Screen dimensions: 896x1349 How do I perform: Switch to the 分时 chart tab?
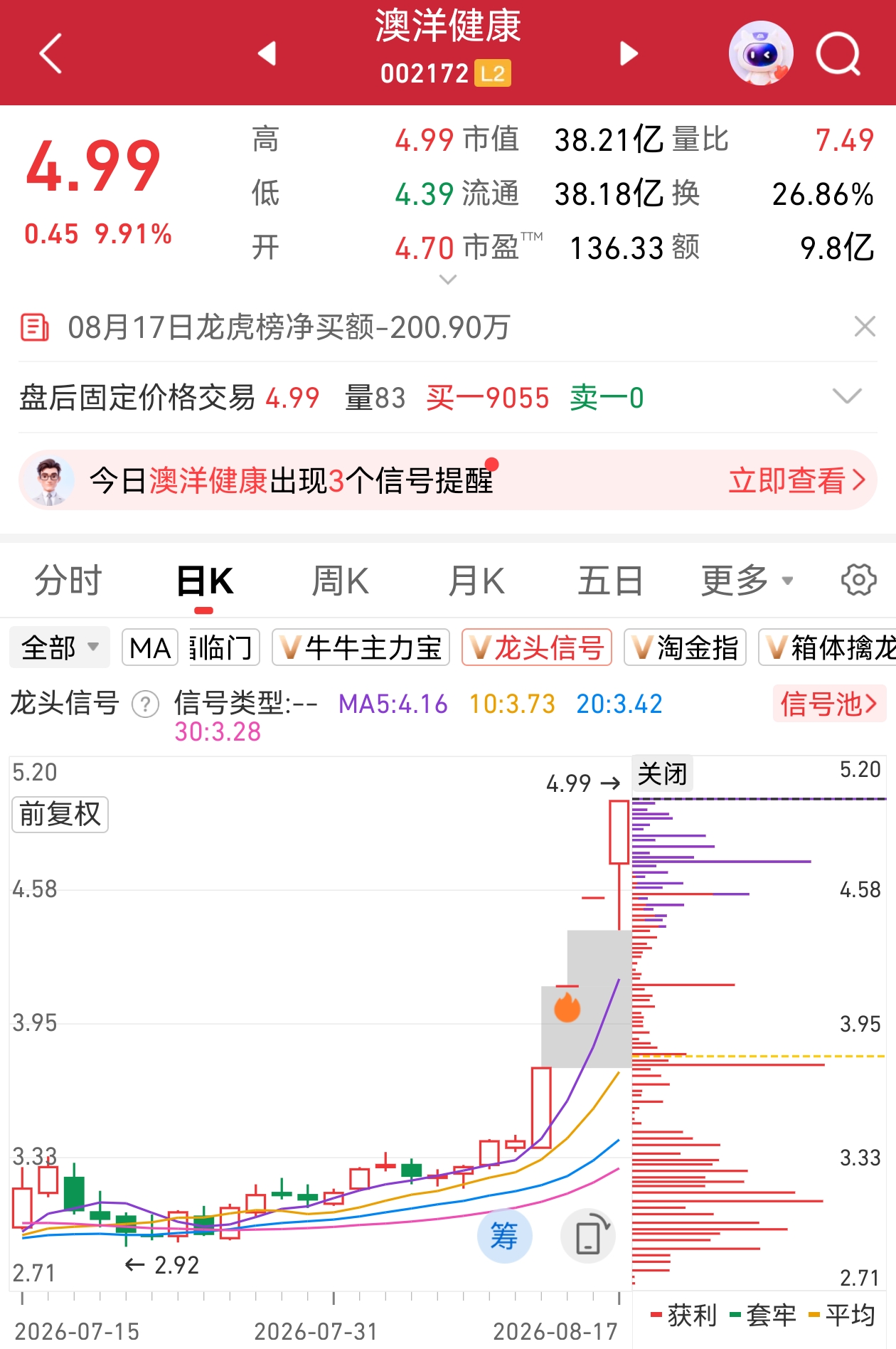(x=68, y=581)
